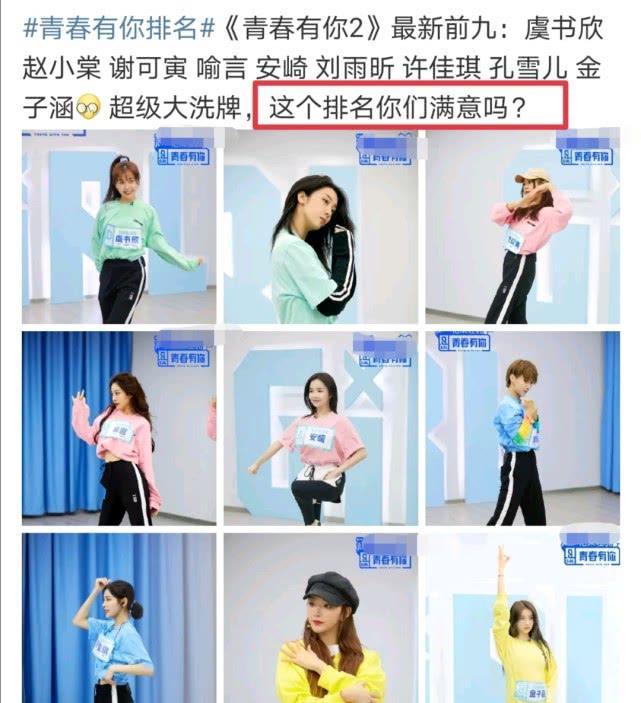Open the photo of the yellow top girl with her arm raised
641x703 pixels.
click(x=522, y=617)
